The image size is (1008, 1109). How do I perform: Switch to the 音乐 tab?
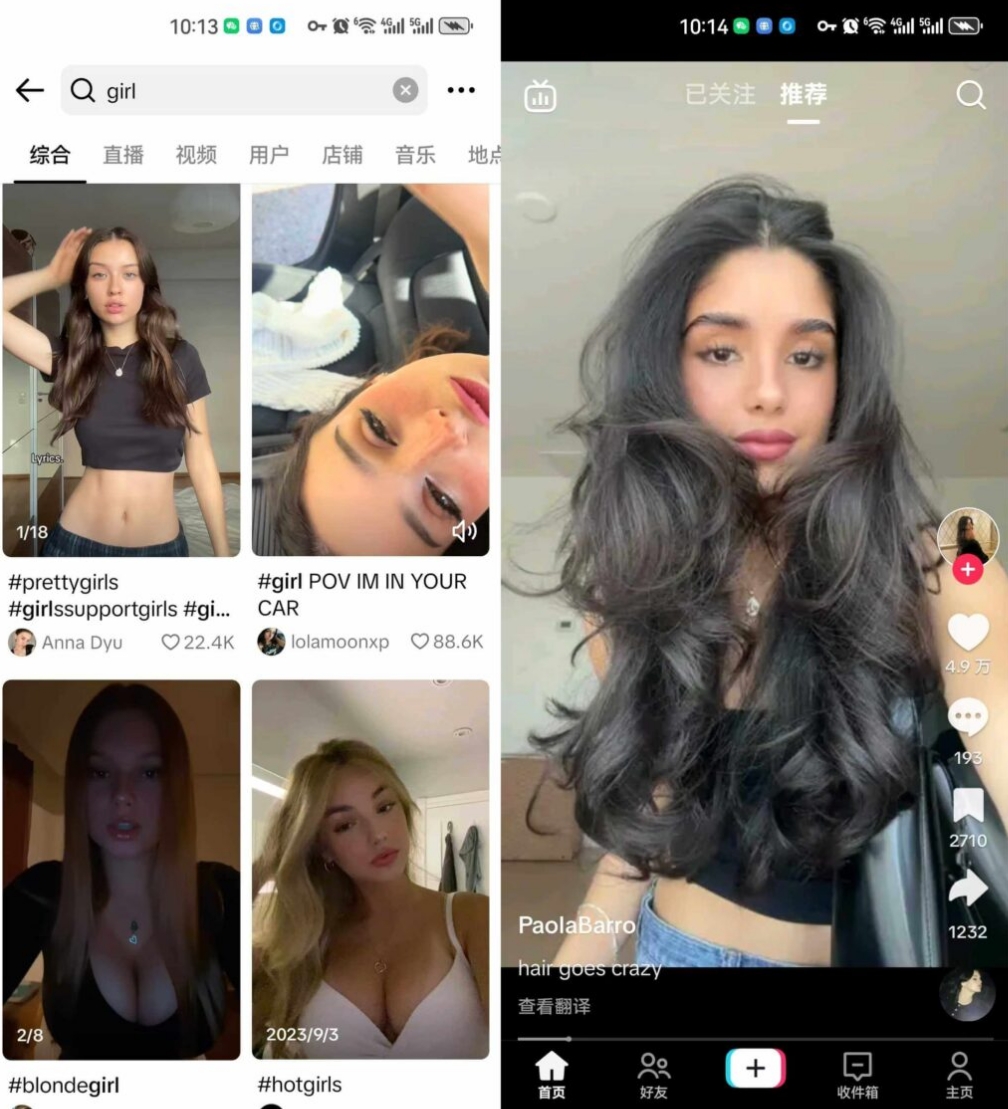pyautogui.click(x=415, y=155)
